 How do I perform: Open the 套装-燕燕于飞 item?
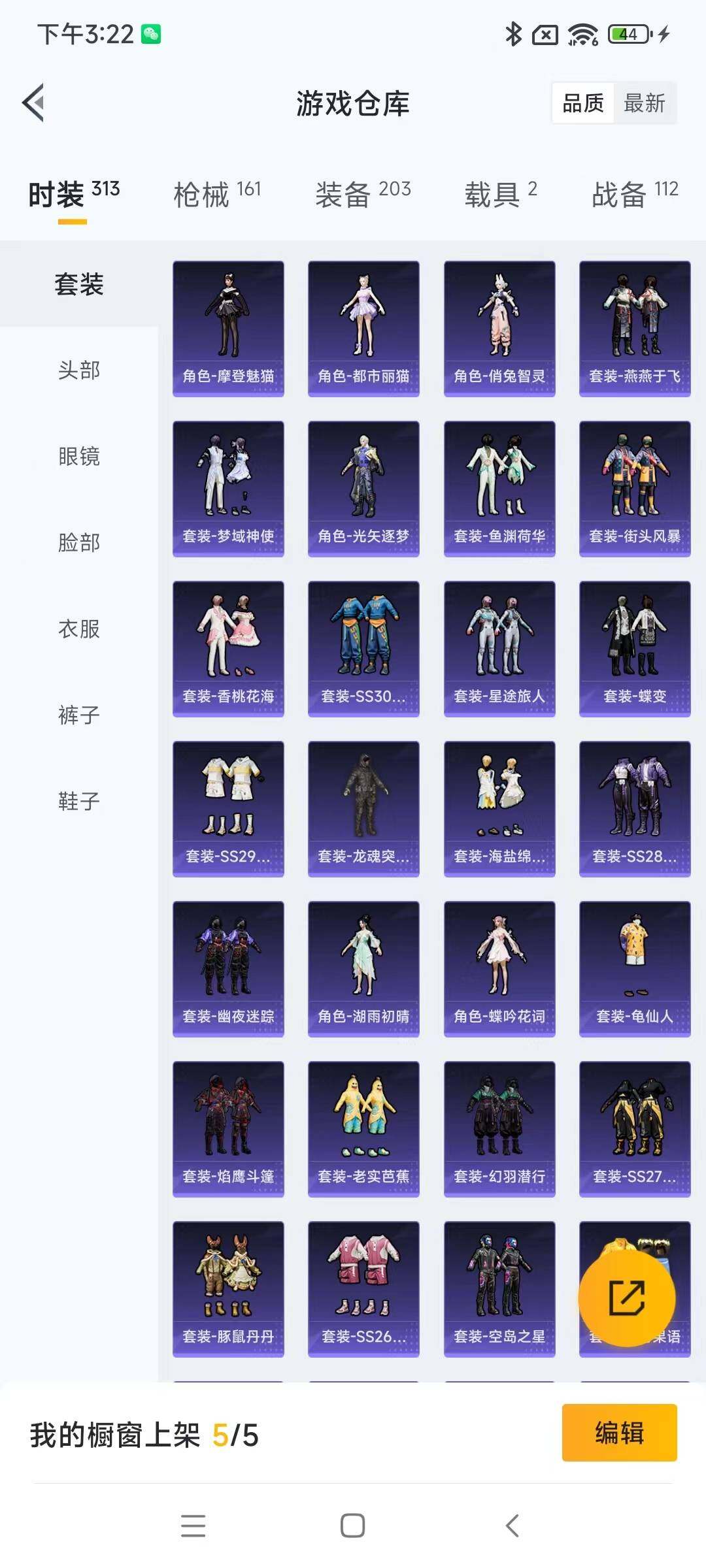[635, 329]
